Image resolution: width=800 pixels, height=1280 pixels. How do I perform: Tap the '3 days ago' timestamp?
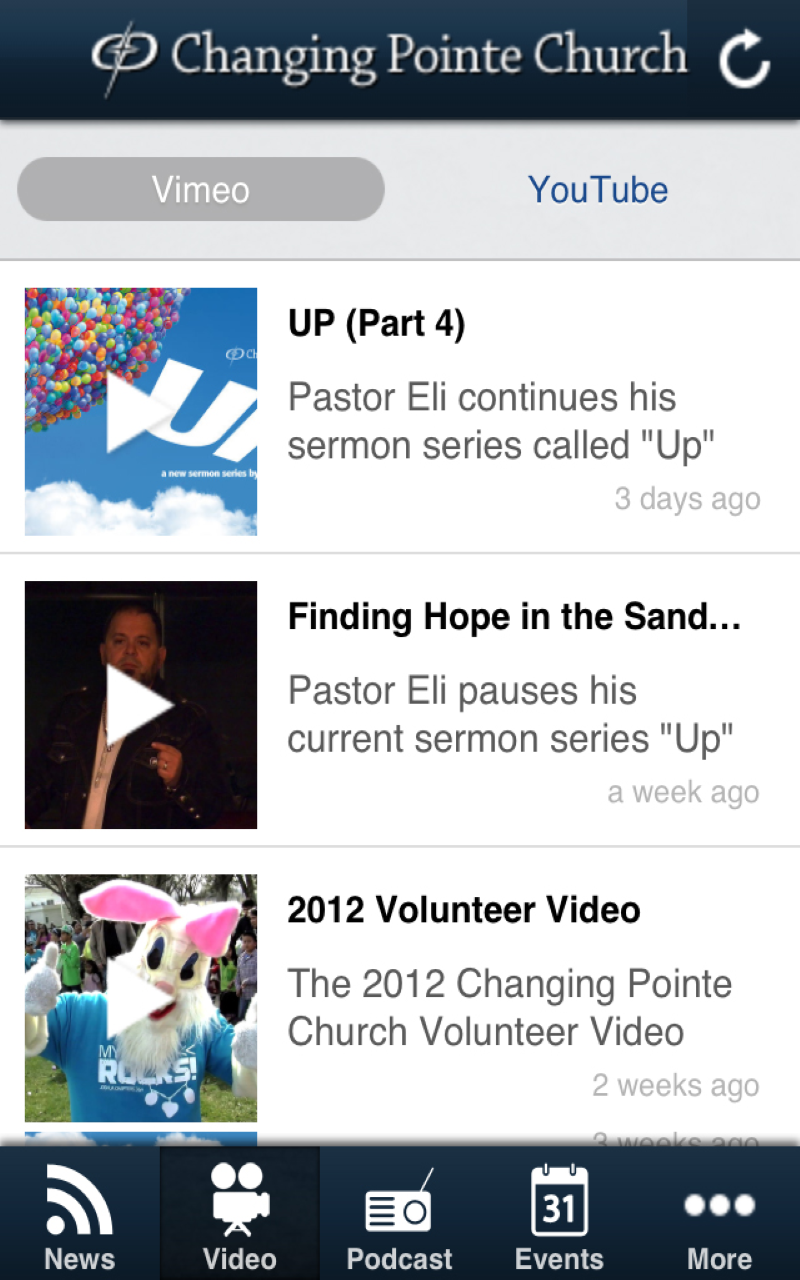(x=688, y=498)
